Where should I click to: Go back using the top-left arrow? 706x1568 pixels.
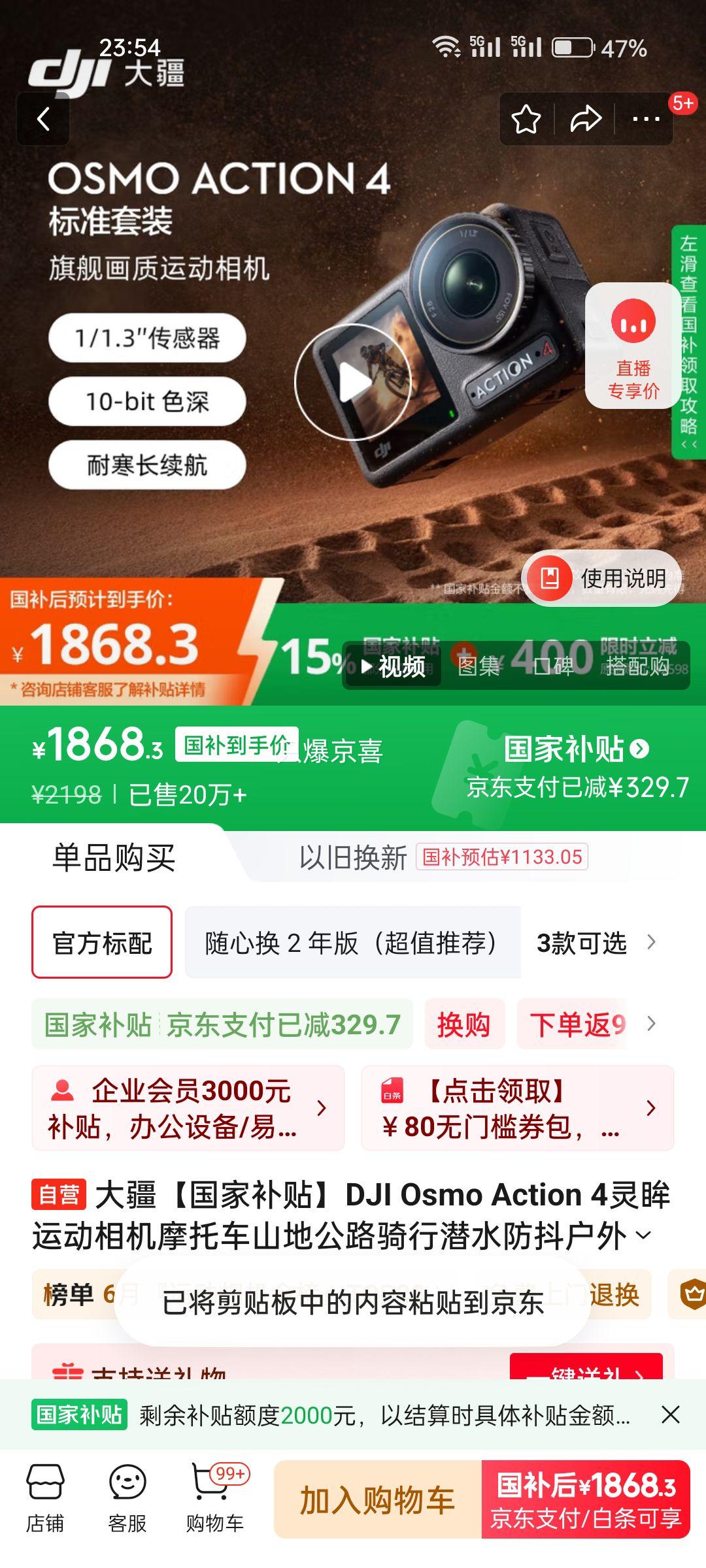point(43,119)
